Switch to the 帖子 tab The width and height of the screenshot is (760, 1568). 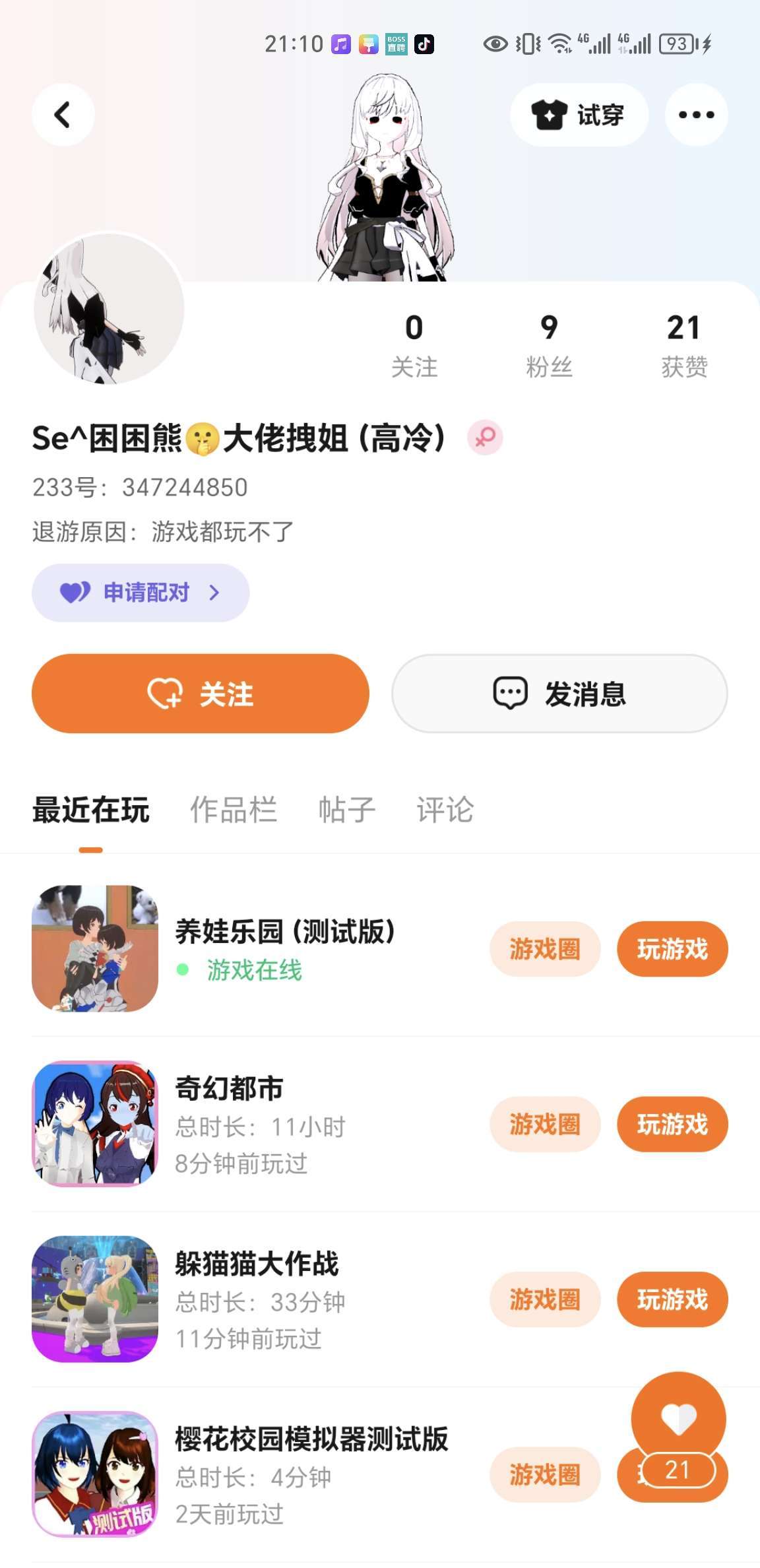click(x=347, y=810)
